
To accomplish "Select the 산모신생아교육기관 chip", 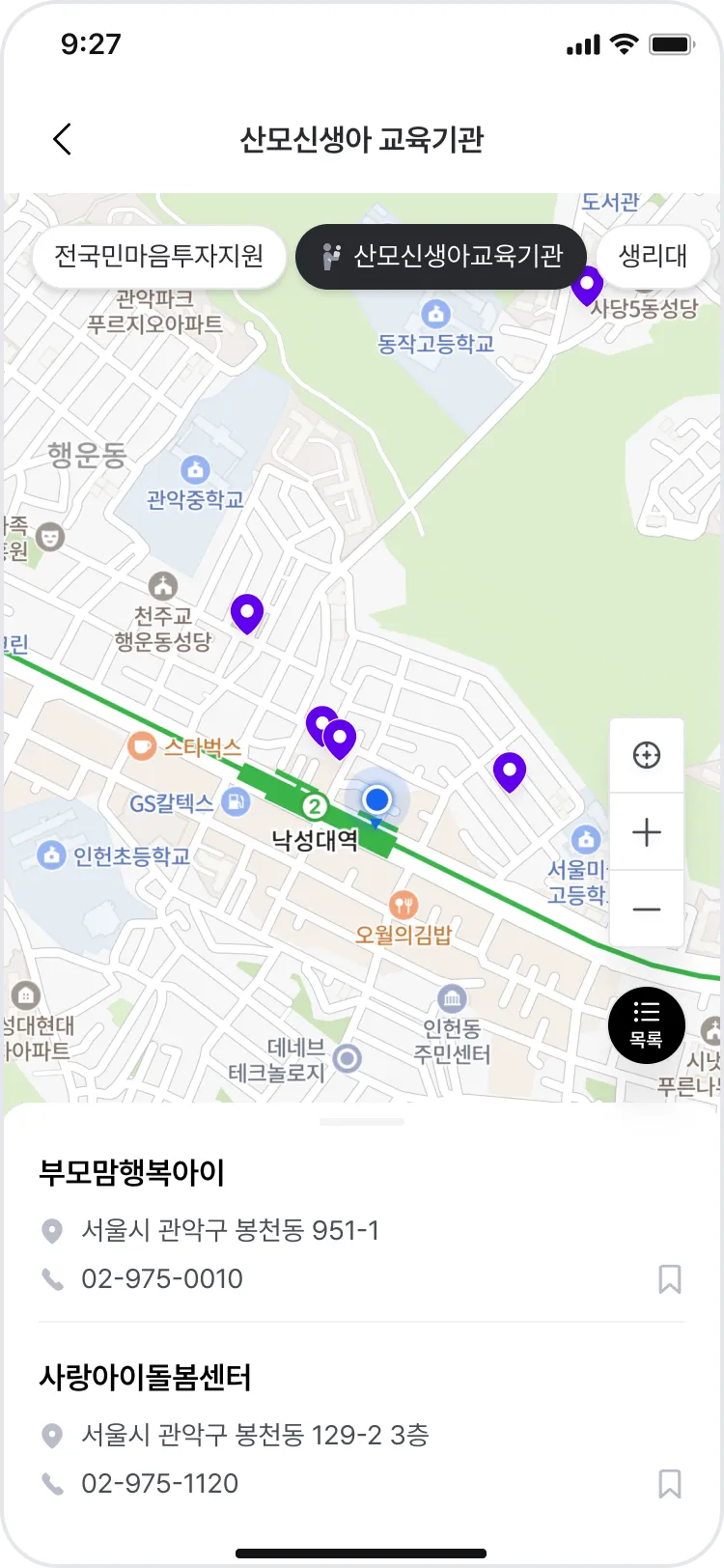I will (x=441, y=256).
